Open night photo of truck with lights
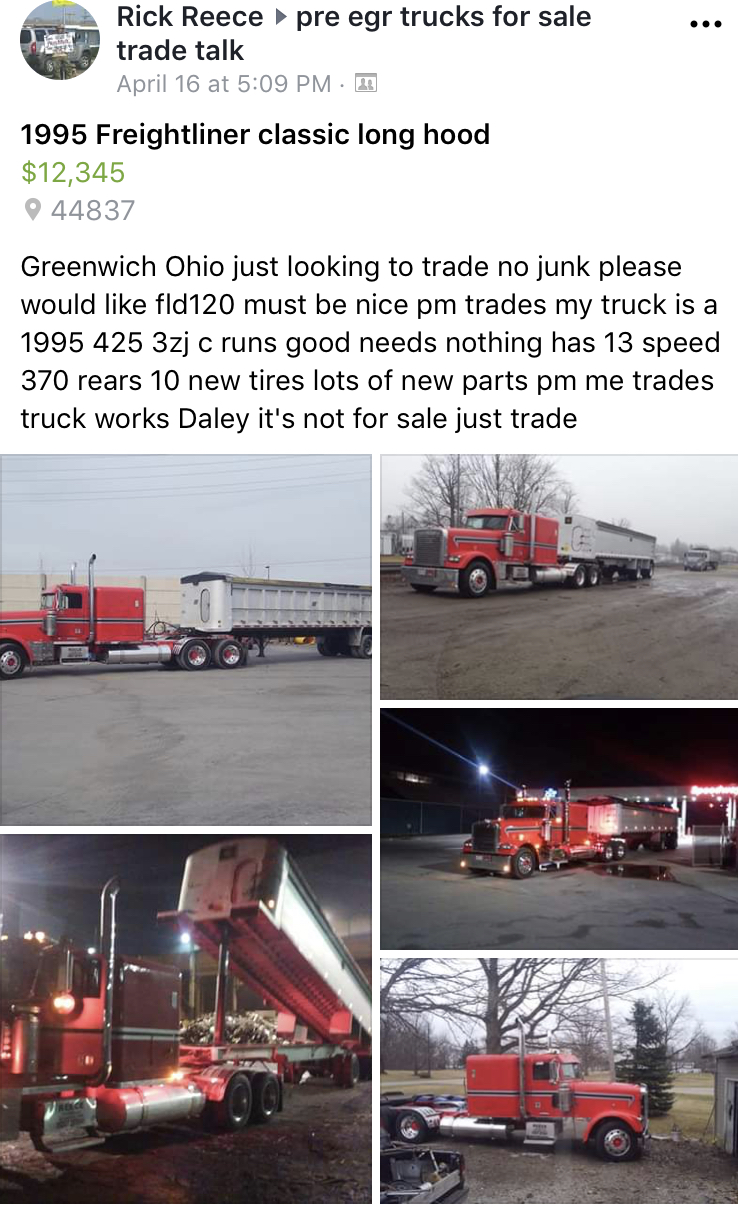 558,829
